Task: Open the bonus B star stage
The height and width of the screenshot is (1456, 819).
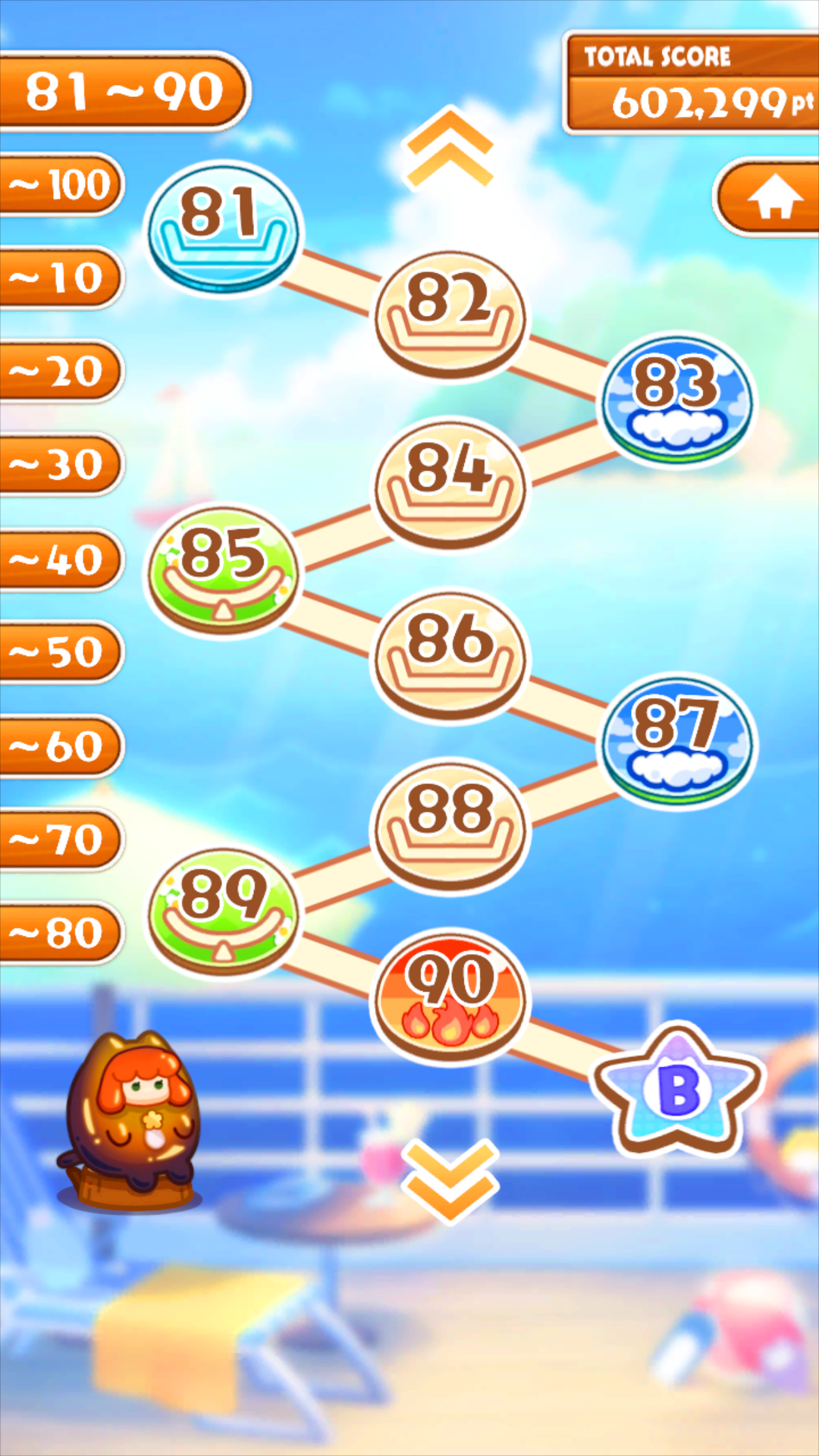Action: coord(677,1090)
